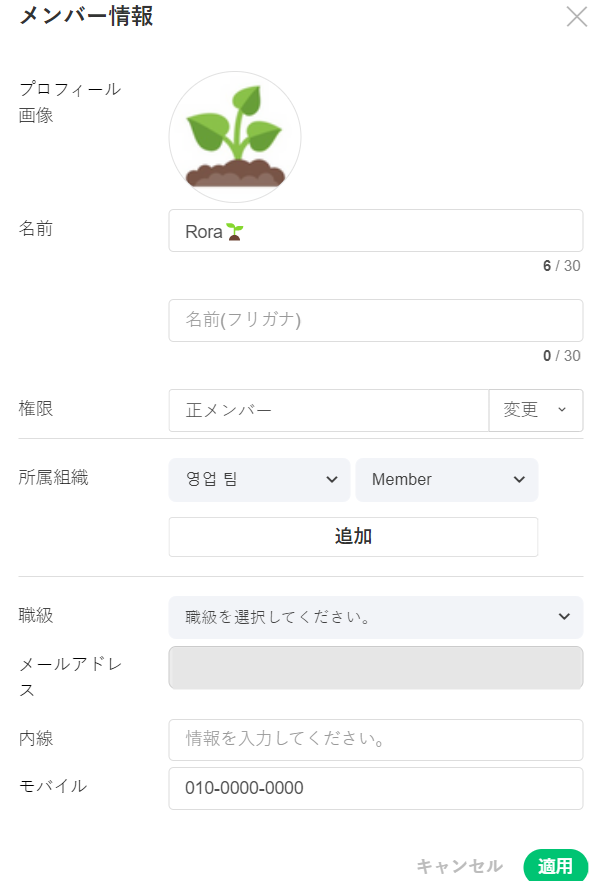This screenshot has width=607, height=881.
Task: Close the メンバー情報 dialog
Action: click(x=577, y=17)
